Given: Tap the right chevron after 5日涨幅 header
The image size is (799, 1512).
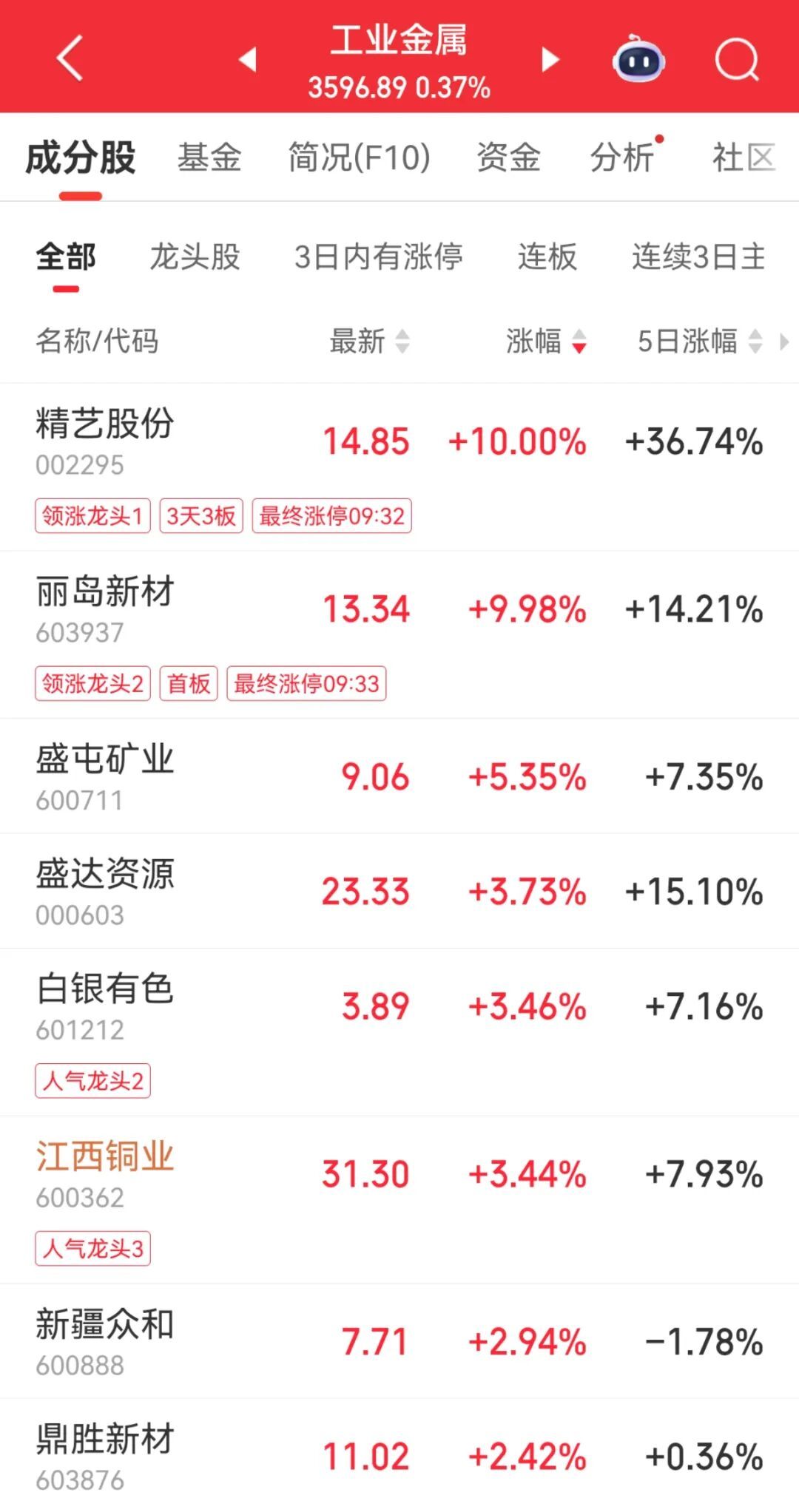Looking at the screenshot, I should (x=786, y=342).
